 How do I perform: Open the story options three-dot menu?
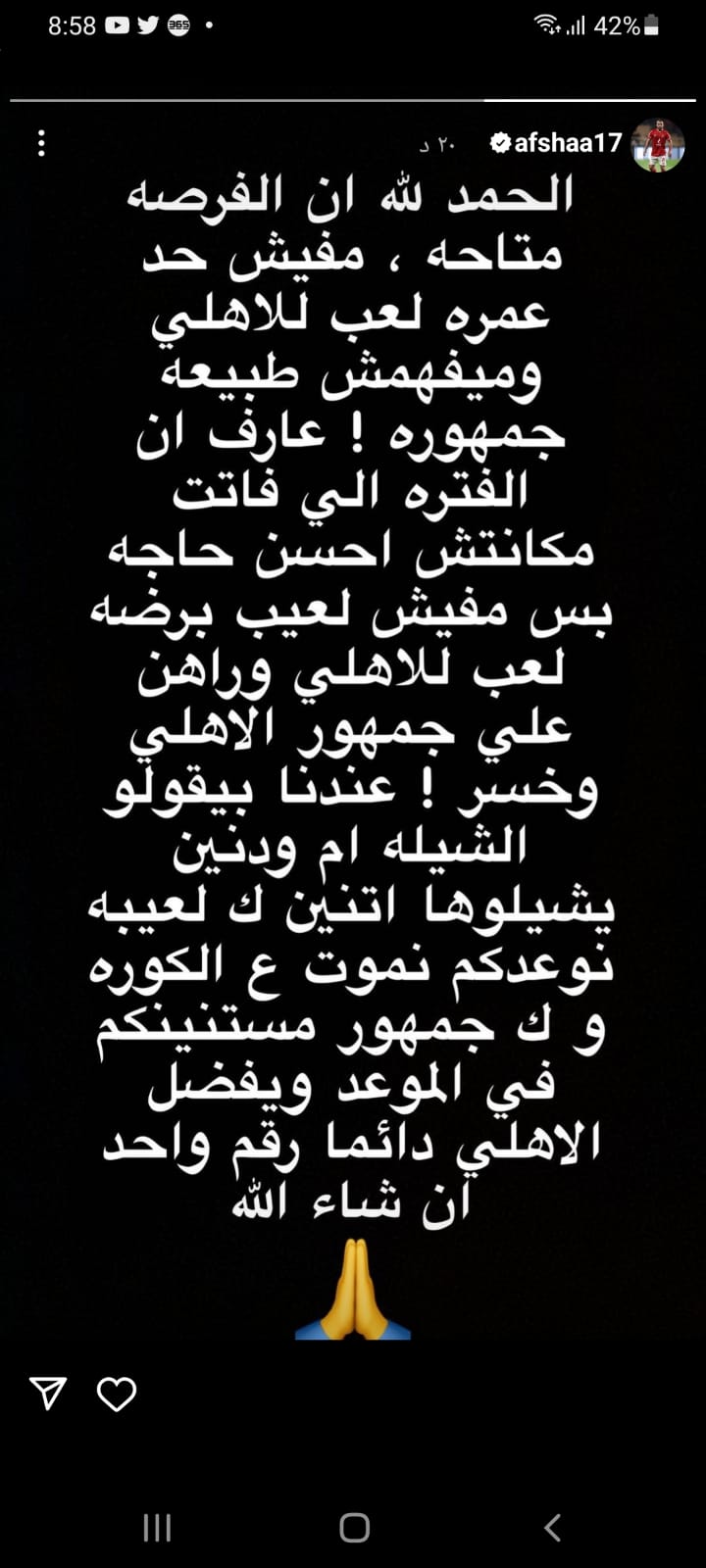click(x=41, y=144)
